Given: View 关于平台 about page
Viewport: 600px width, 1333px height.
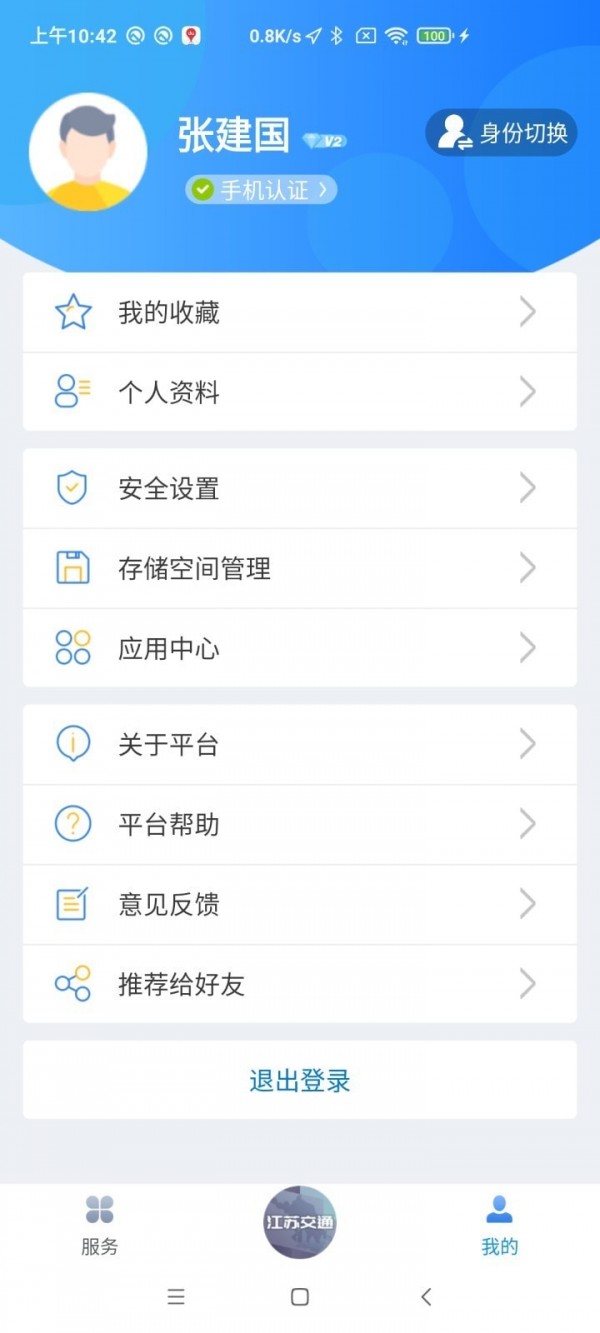Looking at the screenshot, I should pyautogui.click(x=300, y=744).
